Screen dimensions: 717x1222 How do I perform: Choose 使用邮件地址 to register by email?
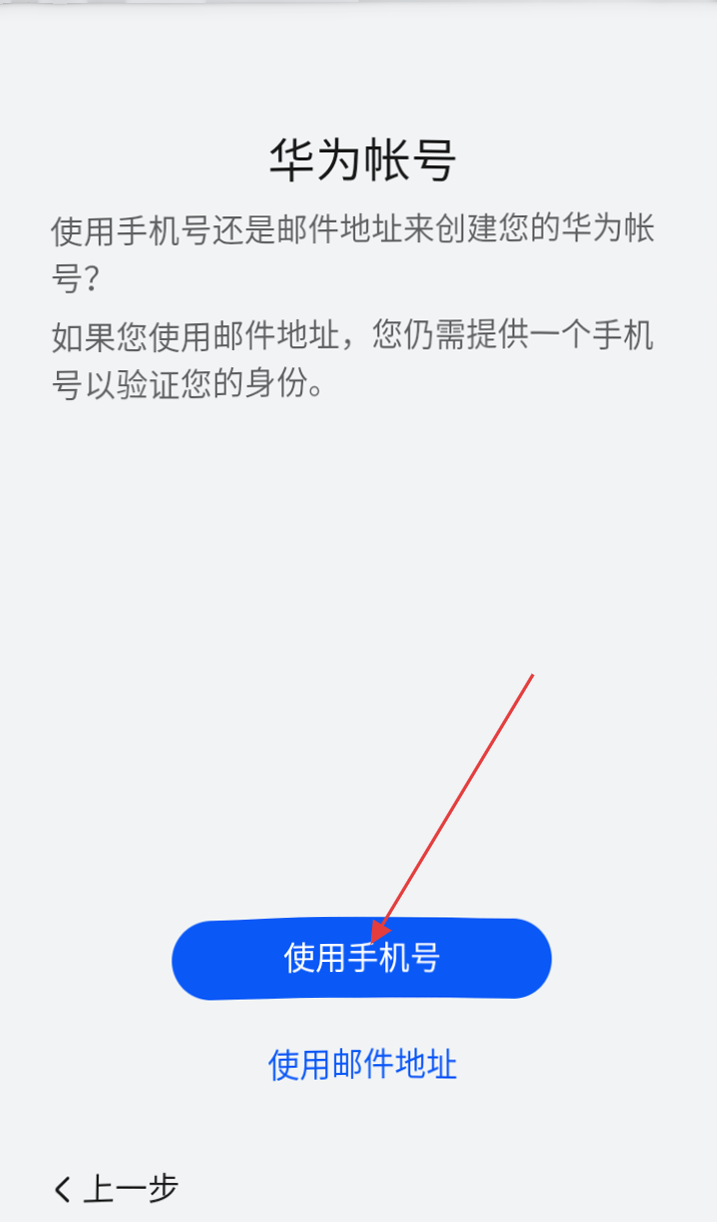(x=362, y=1065)
